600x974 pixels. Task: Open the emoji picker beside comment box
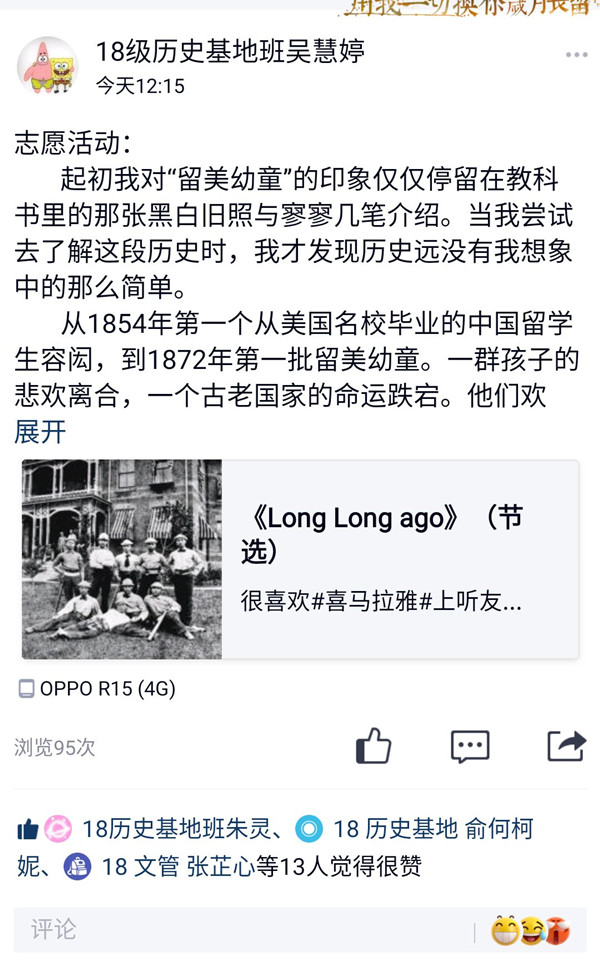530,931
